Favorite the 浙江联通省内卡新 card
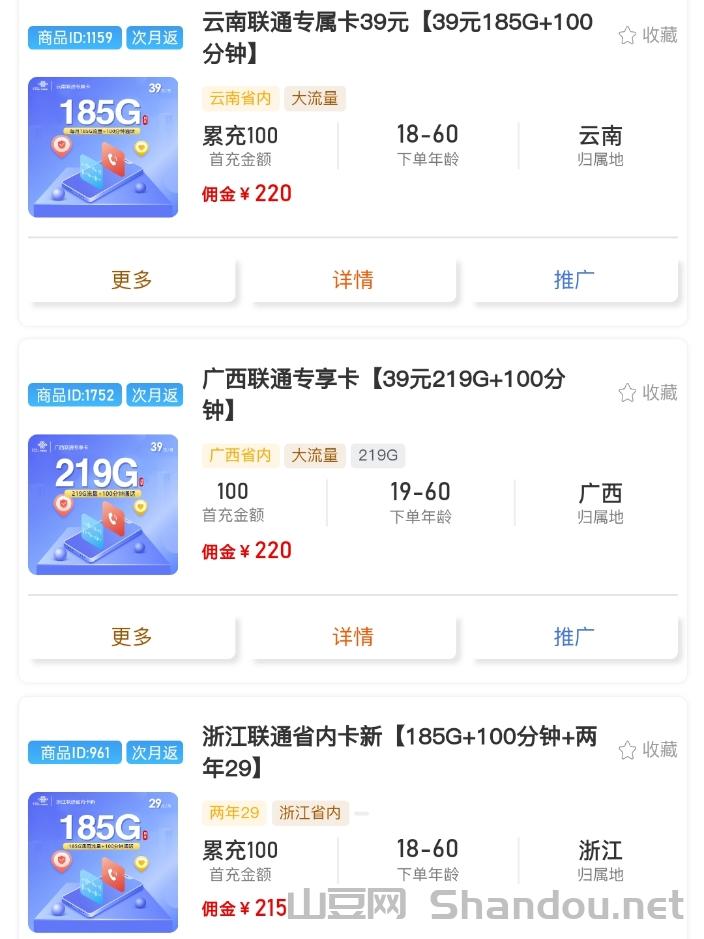 pos(647,750)
